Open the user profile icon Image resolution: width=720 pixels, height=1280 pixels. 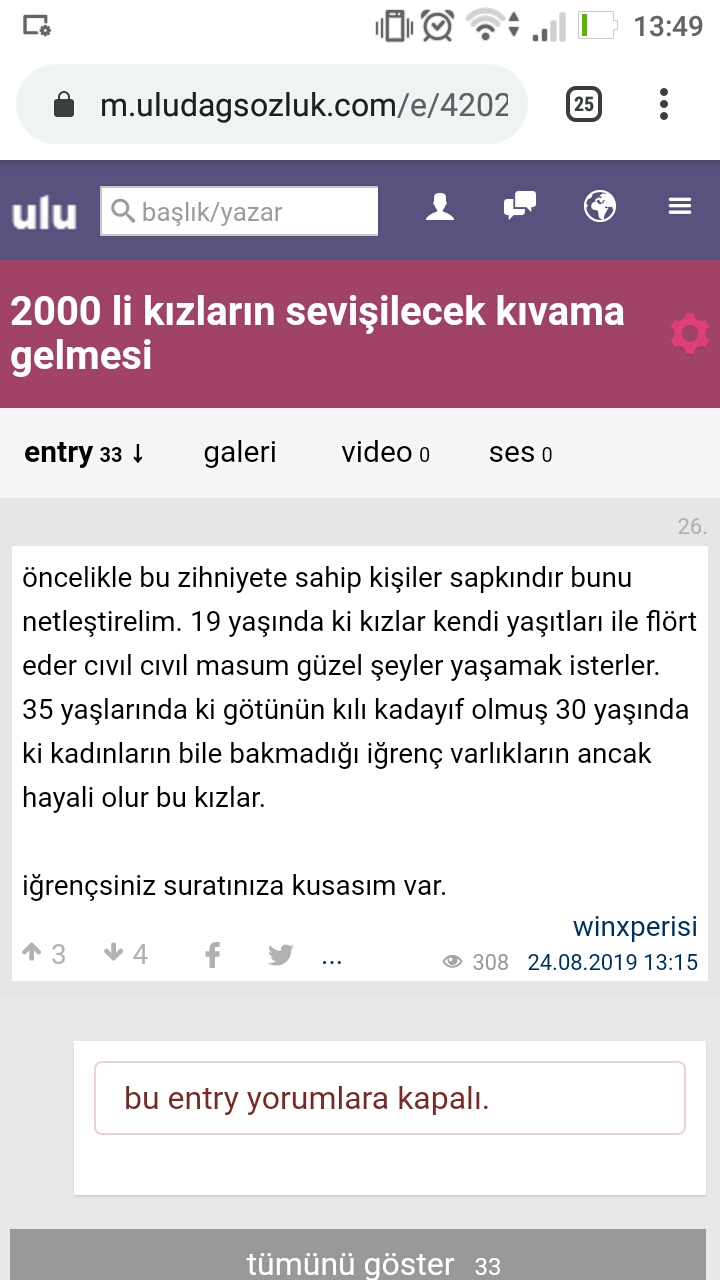tap(440, 207)
